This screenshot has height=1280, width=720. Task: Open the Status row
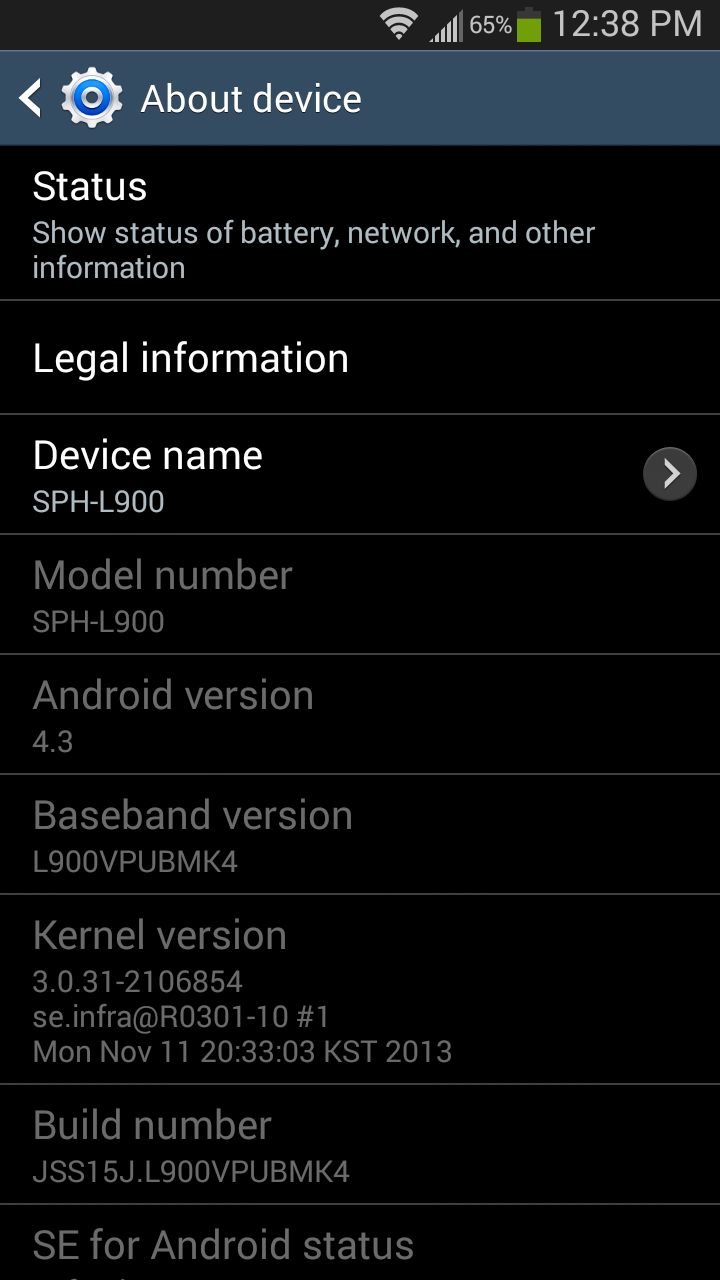click(x=360, y=224)
